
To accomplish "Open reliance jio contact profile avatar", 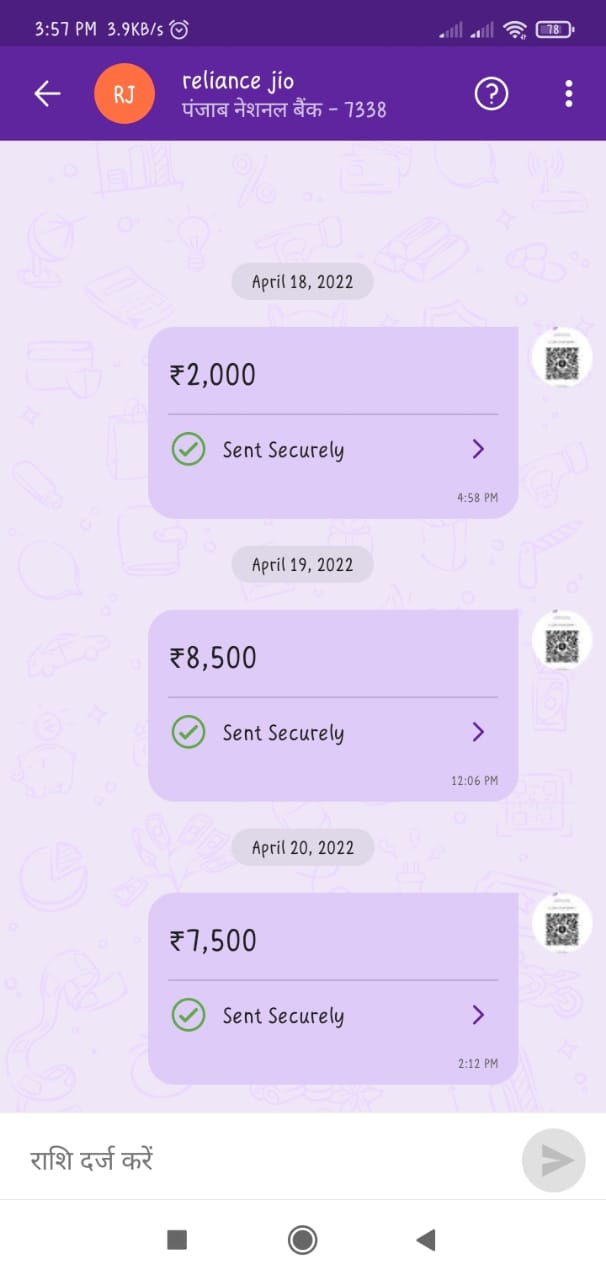I will 124,94.
